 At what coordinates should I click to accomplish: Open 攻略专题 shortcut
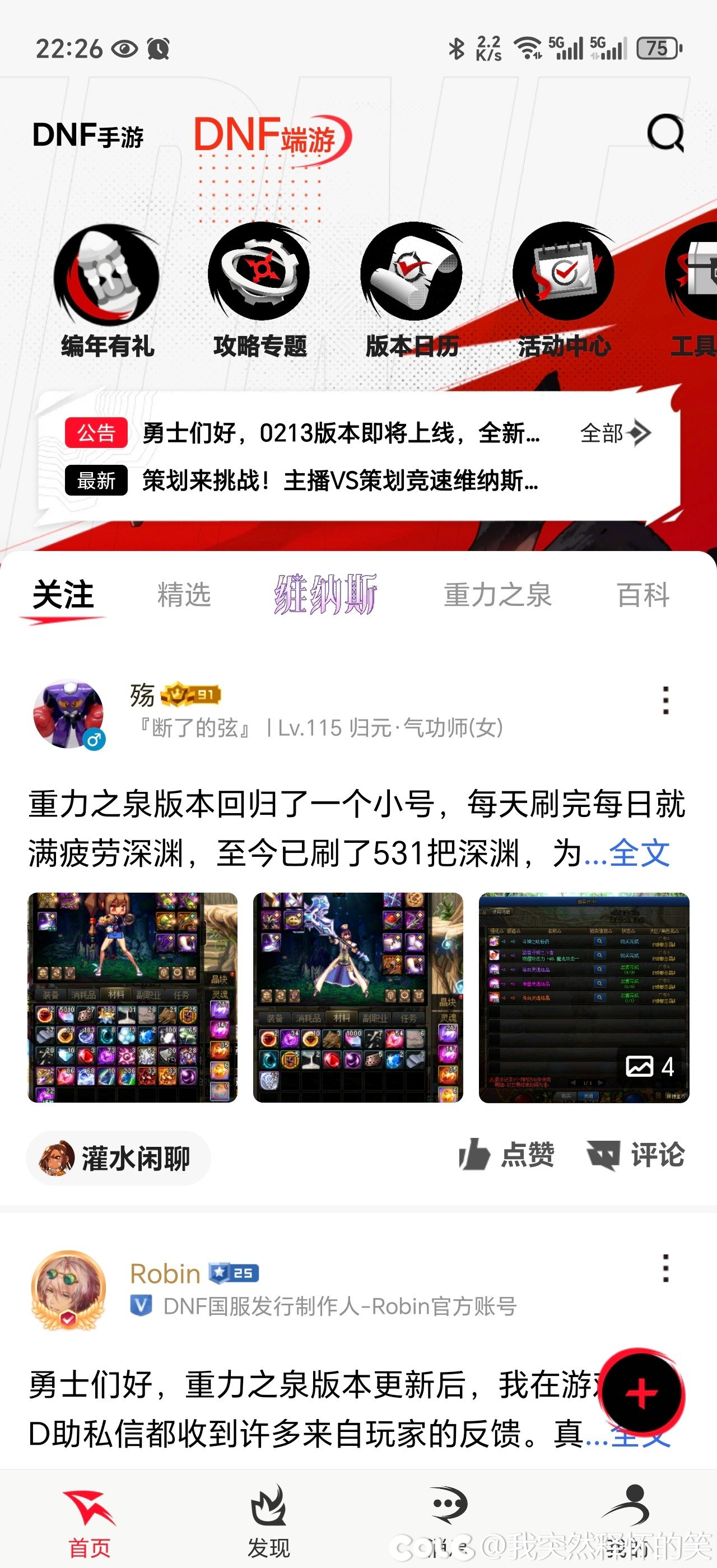point(260,290)
